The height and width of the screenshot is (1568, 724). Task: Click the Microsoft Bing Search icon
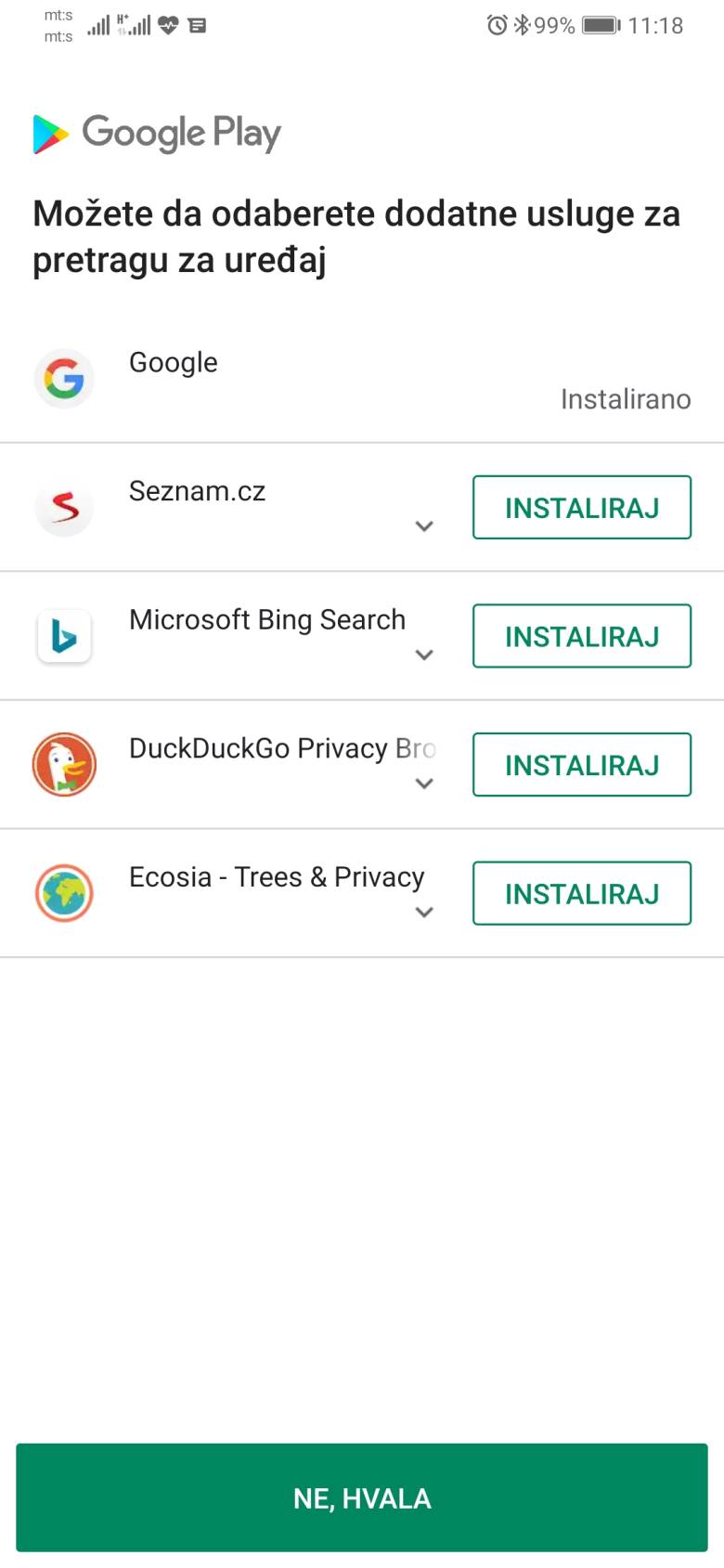64,636
